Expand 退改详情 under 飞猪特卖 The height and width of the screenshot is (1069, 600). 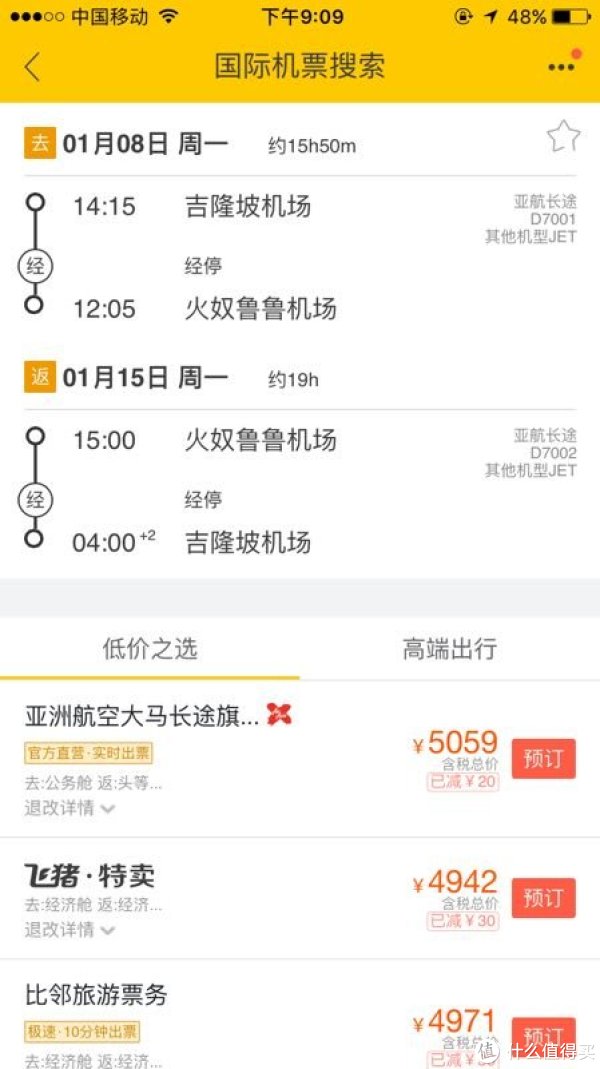pyautogui.click(x=69, y=930)
